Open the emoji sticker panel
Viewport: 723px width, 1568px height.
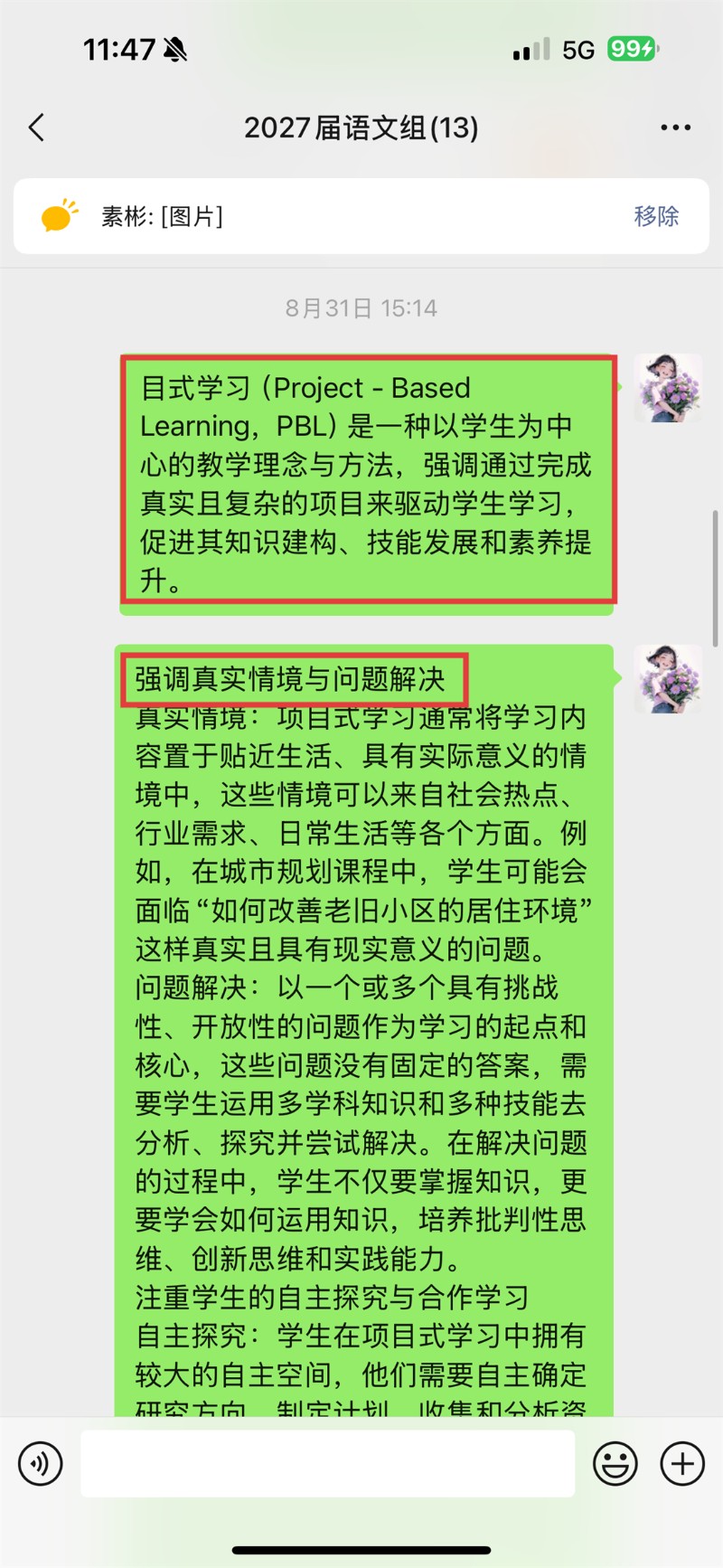615,1463
